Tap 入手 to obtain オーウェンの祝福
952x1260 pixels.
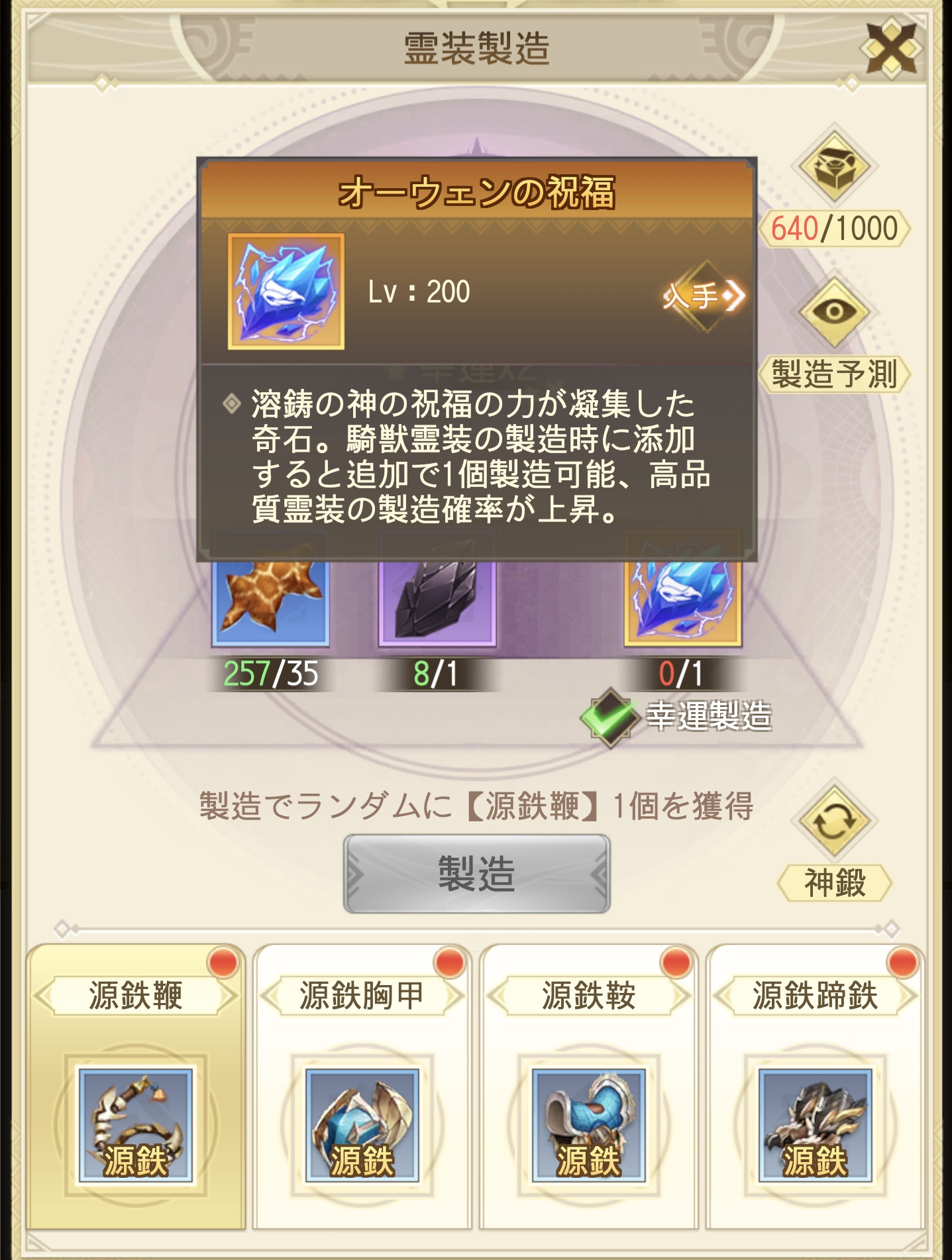tap(704, 295)
